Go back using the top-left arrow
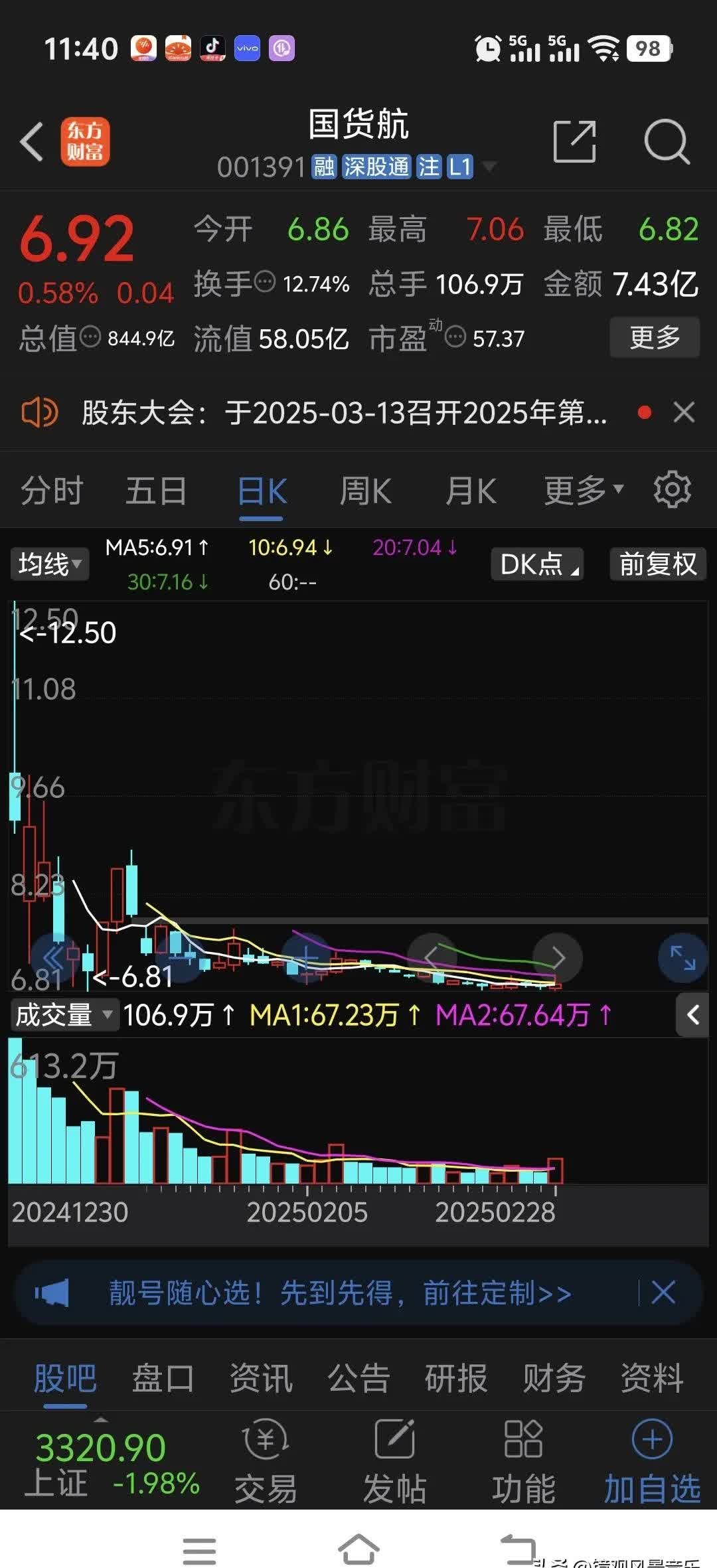The image size is (717, 1568). 32,141
